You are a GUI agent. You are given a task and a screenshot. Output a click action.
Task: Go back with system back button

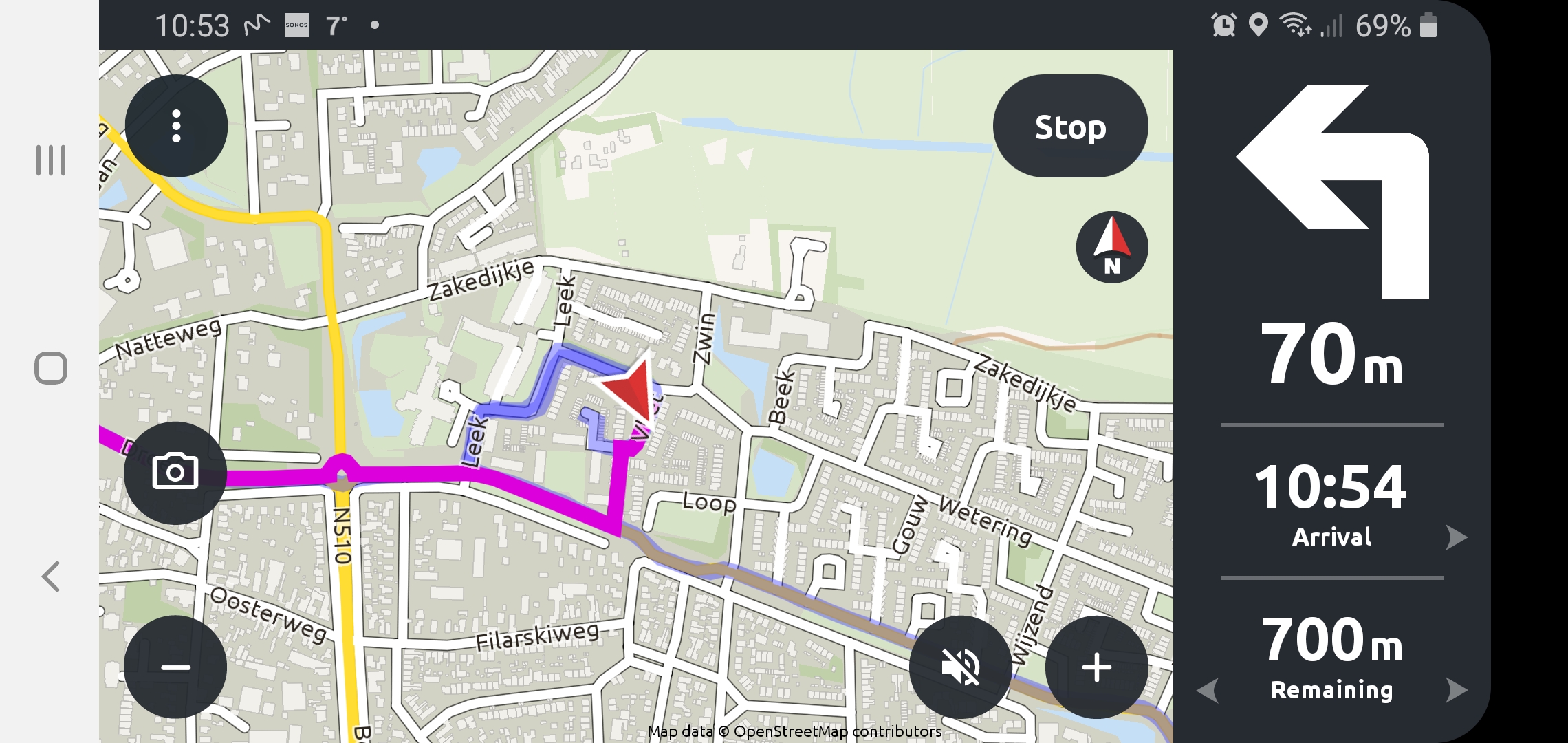(x=51, y=577)
